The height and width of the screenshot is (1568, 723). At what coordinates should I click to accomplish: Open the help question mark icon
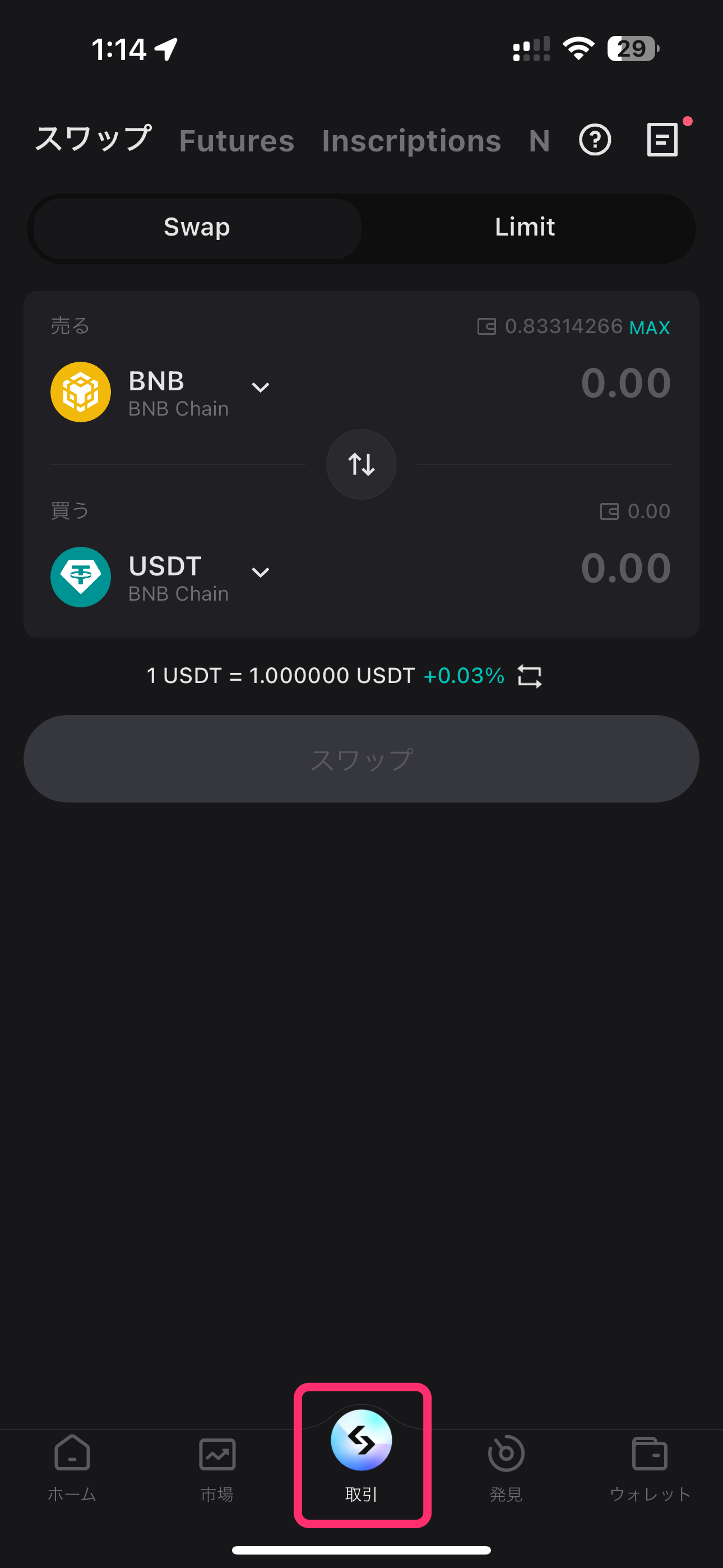(595, 140)
